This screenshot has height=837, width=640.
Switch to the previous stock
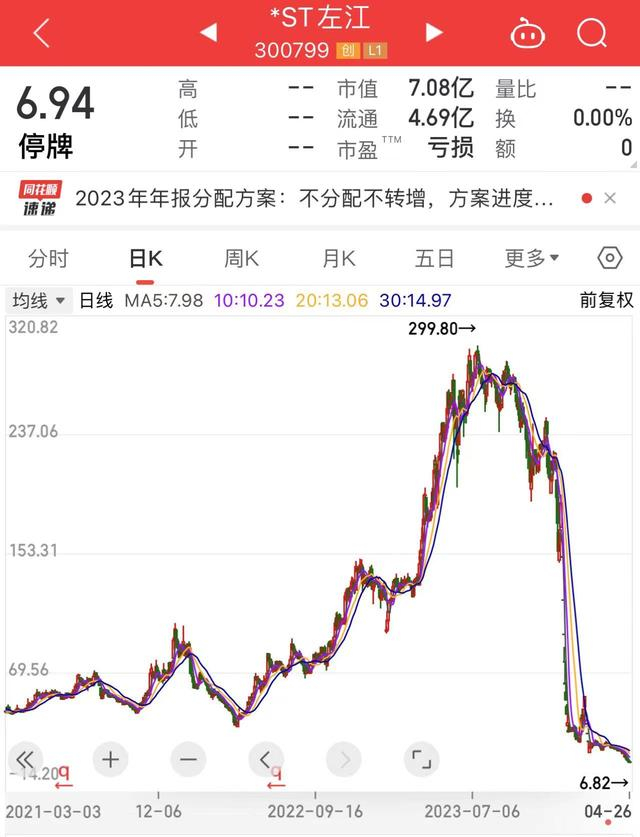coord(209,32)
